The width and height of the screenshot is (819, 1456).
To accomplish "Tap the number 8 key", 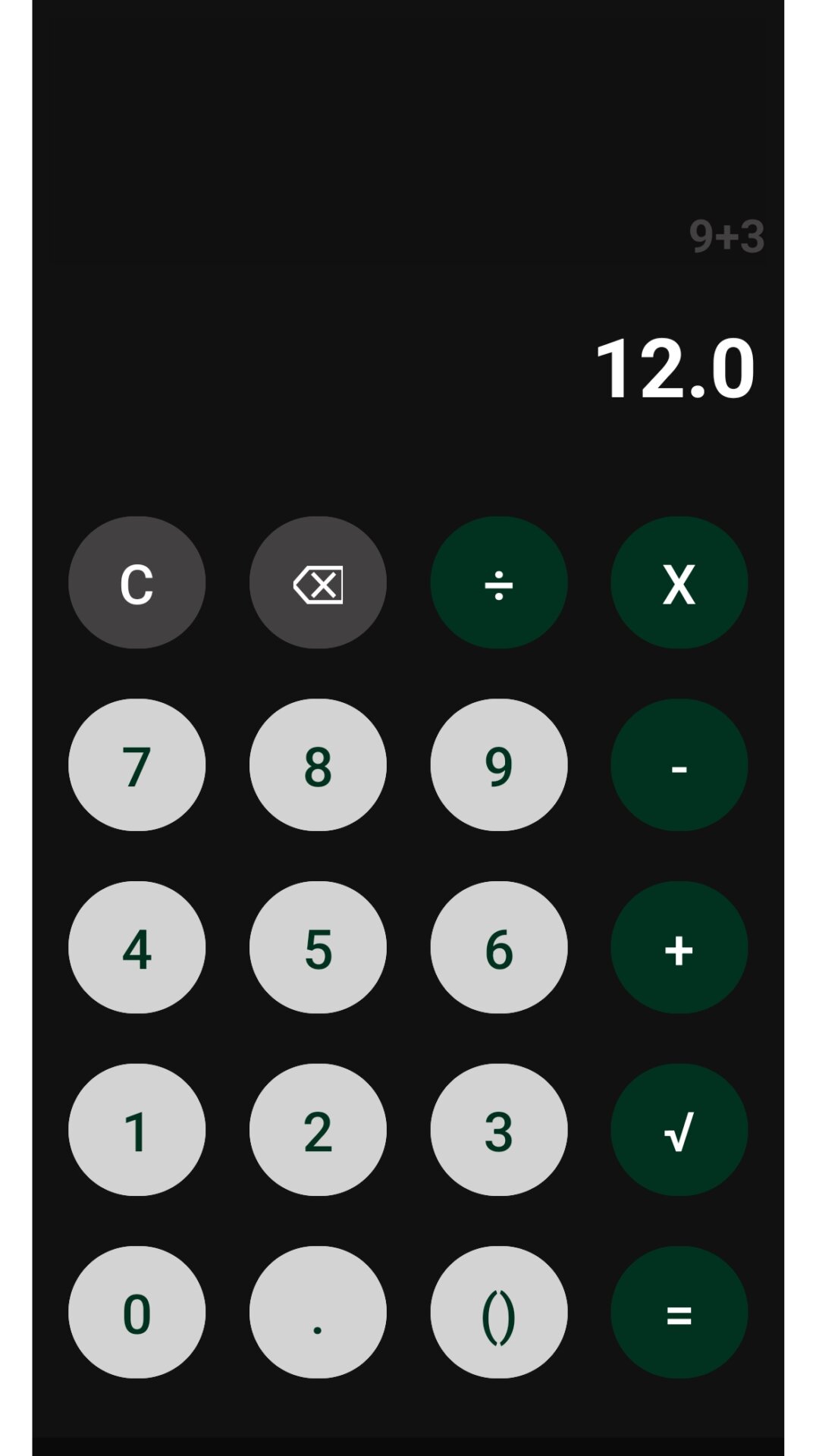I will pos(318,764).
